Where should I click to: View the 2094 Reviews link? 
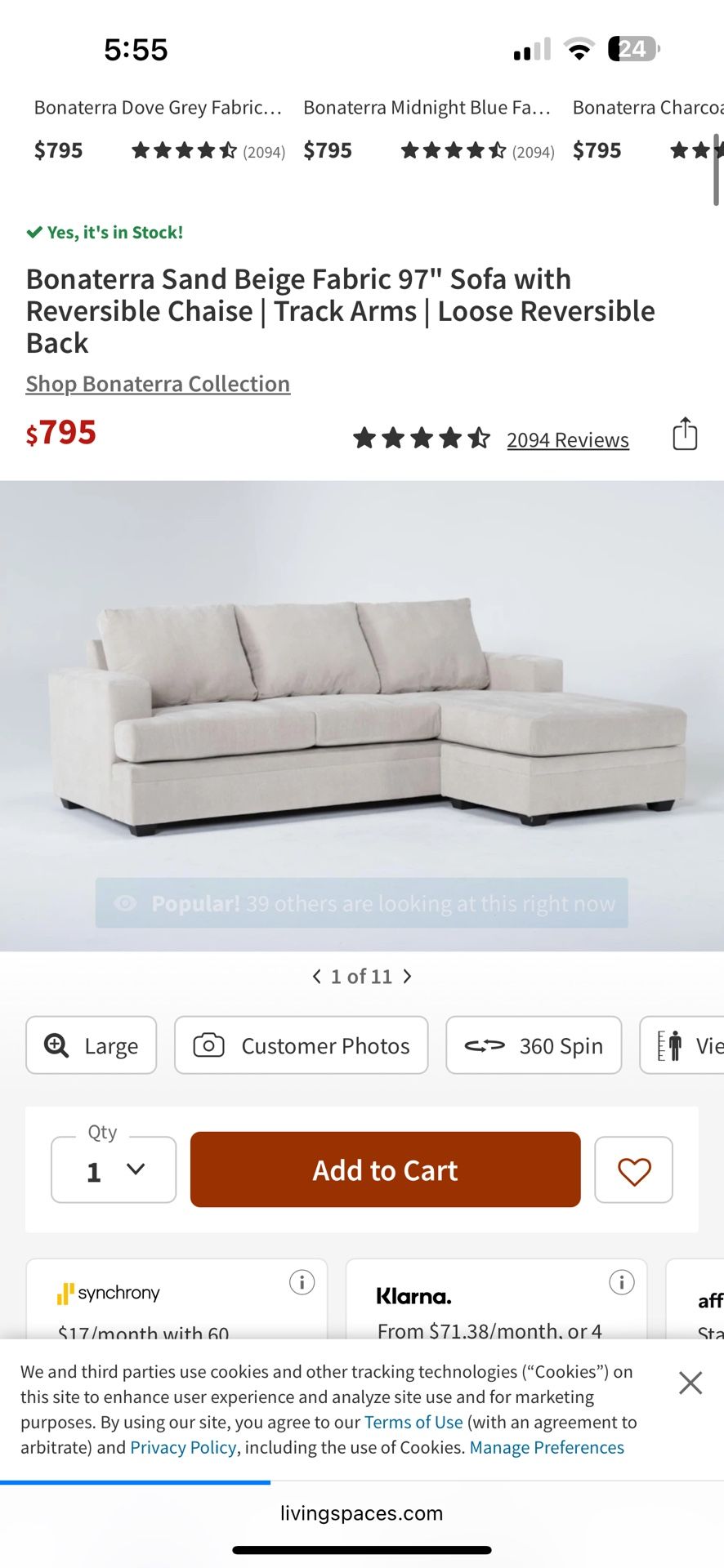point(567,439)
